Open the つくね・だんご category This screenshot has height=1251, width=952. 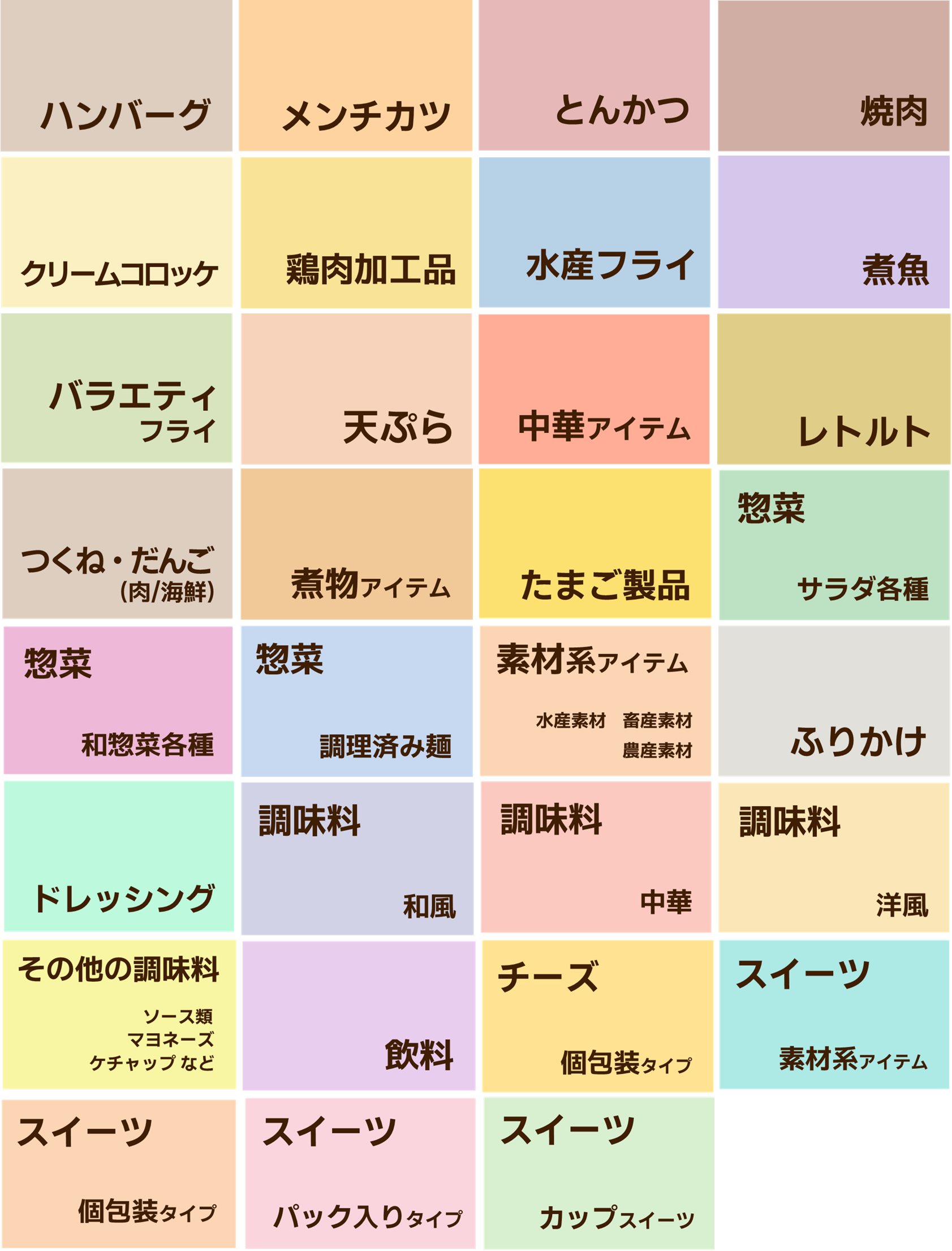pos(117,544)
